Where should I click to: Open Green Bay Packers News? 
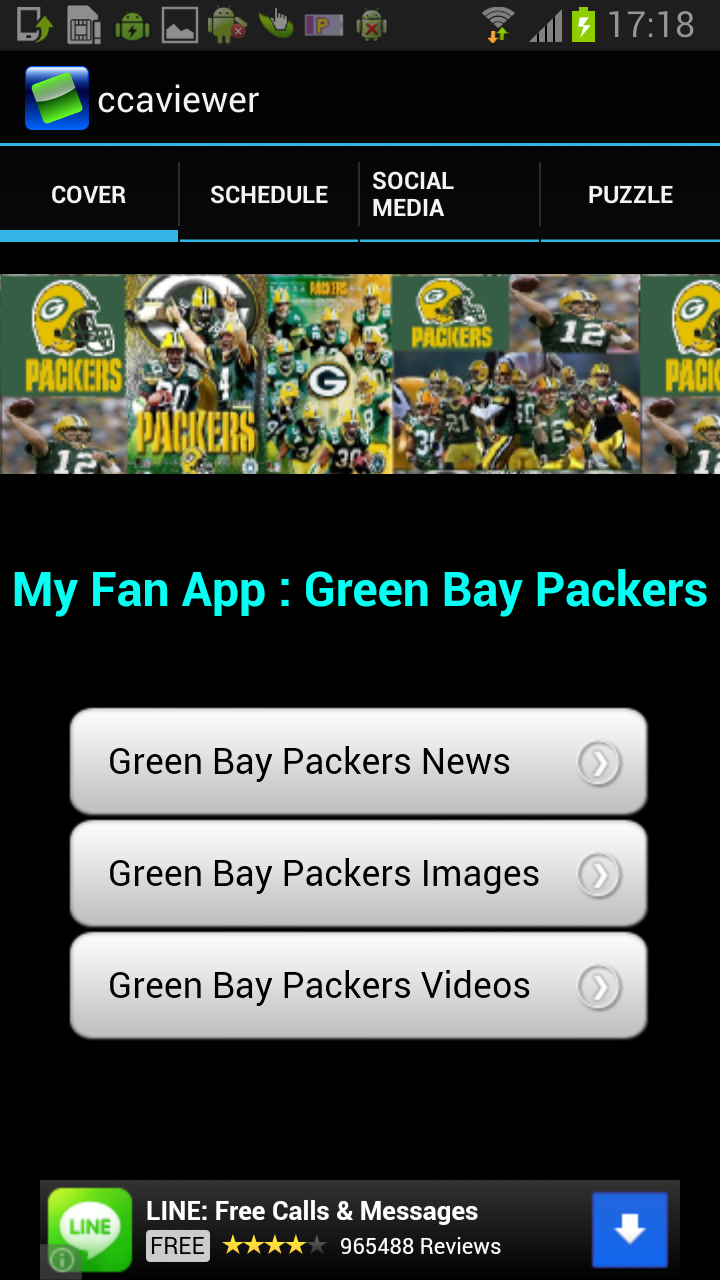point(310,761)
